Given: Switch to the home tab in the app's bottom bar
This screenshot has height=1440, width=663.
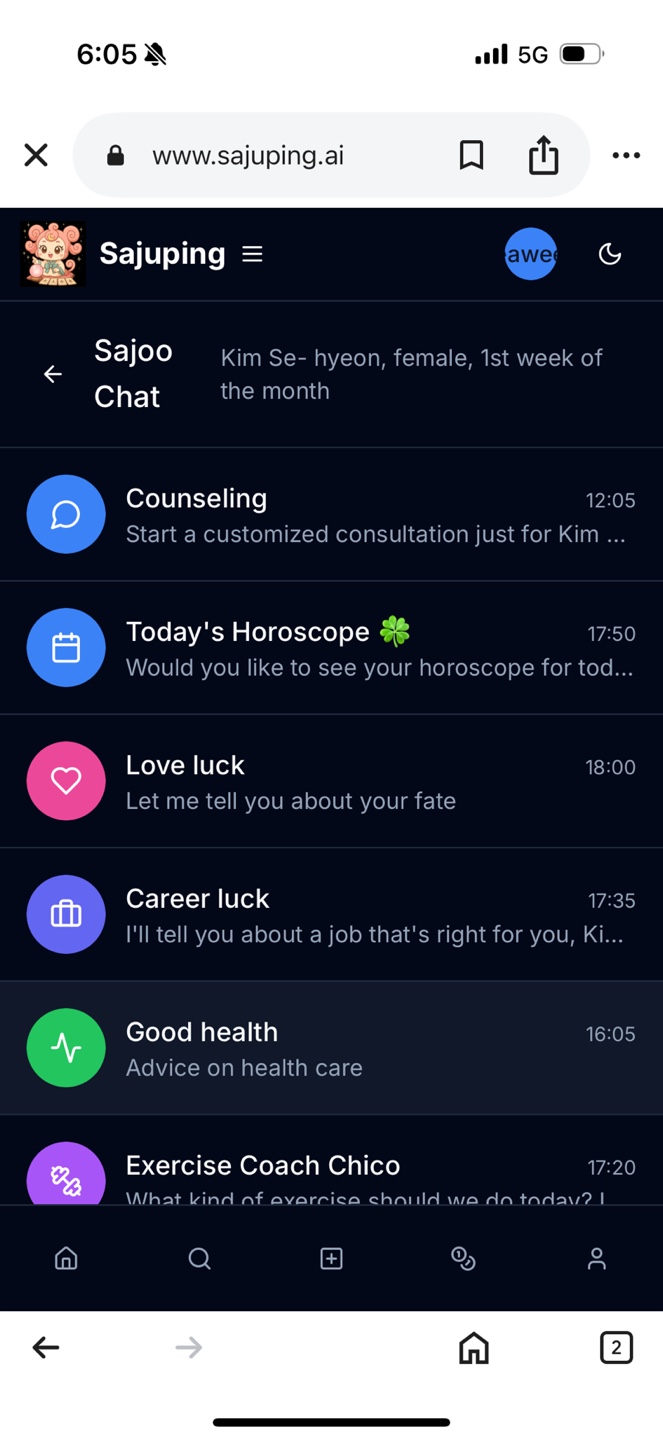Looking at the screenshot, I should (x=66, y=1258).
